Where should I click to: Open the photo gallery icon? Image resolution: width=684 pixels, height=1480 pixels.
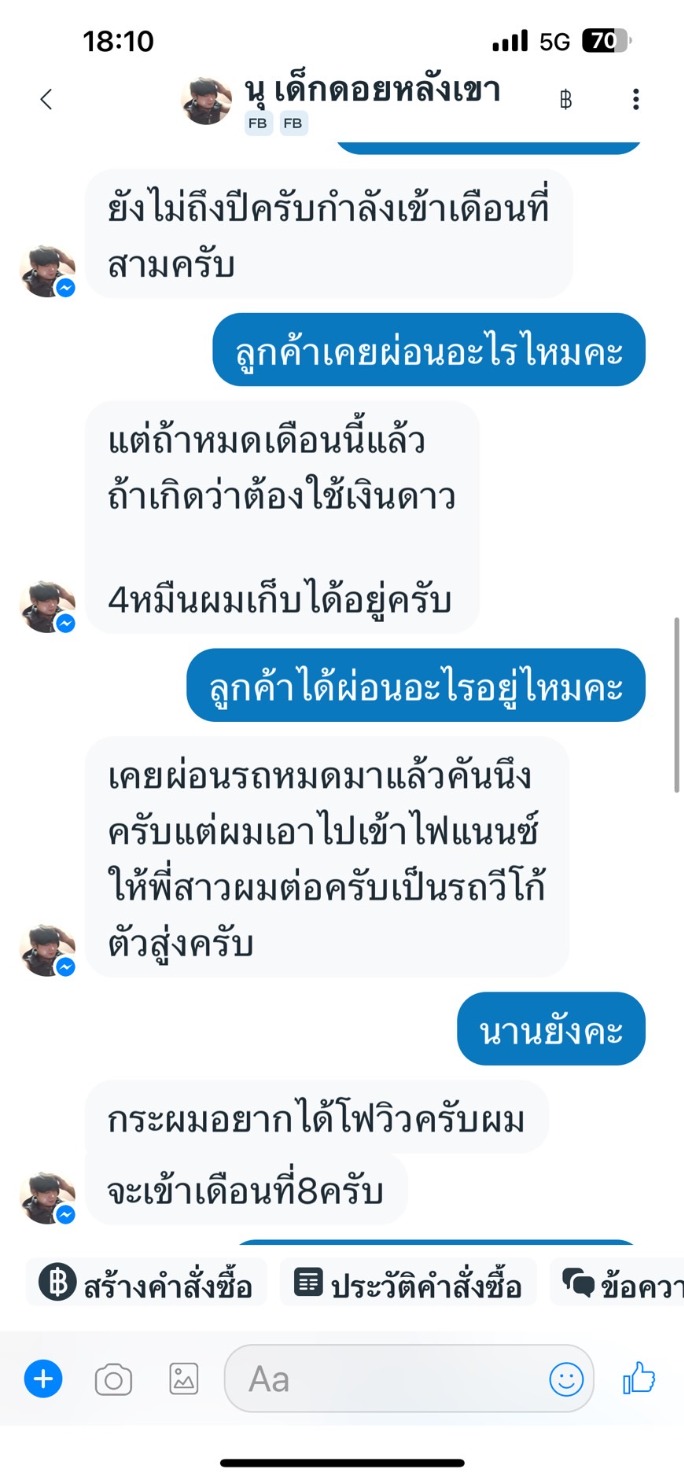click(x=184, y=1379)
